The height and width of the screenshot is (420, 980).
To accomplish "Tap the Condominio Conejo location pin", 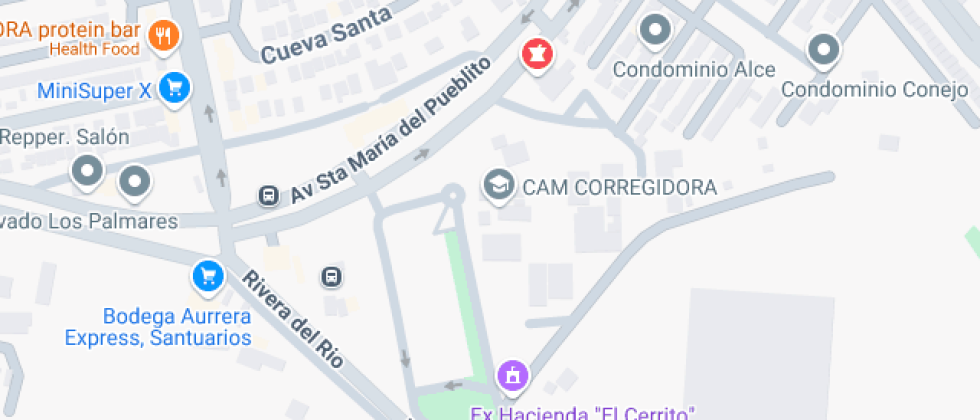I will [x=823, y=49].
